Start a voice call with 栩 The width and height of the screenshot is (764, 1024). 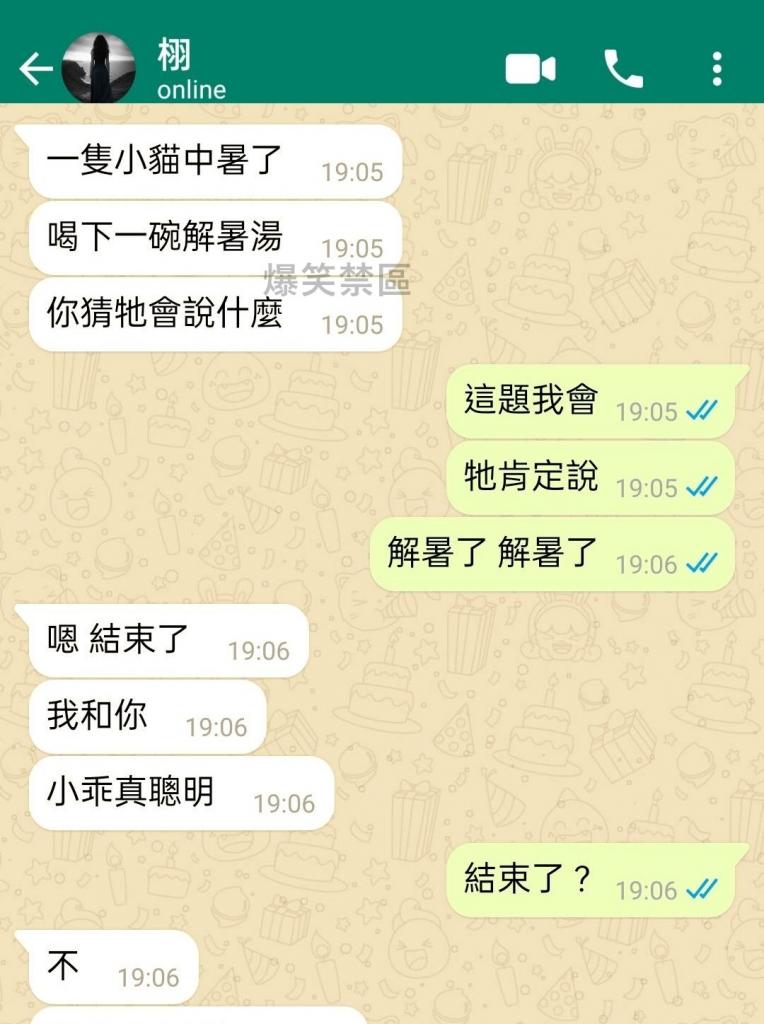click(x=623, y=69)
